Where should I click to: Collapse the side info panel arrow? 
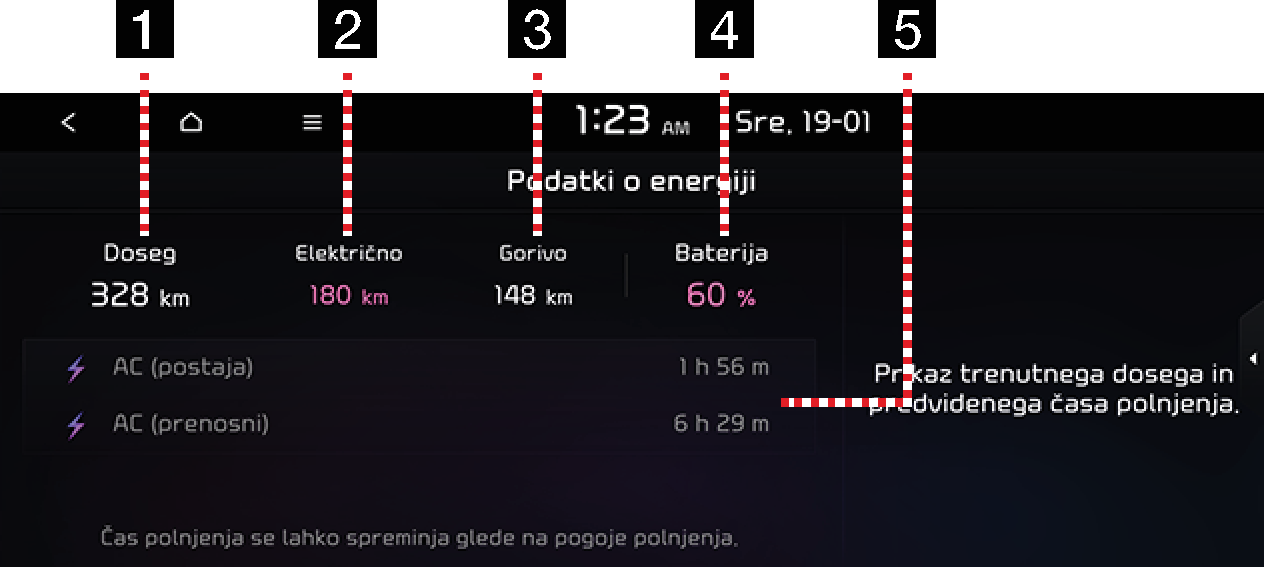pos(1253,358)
